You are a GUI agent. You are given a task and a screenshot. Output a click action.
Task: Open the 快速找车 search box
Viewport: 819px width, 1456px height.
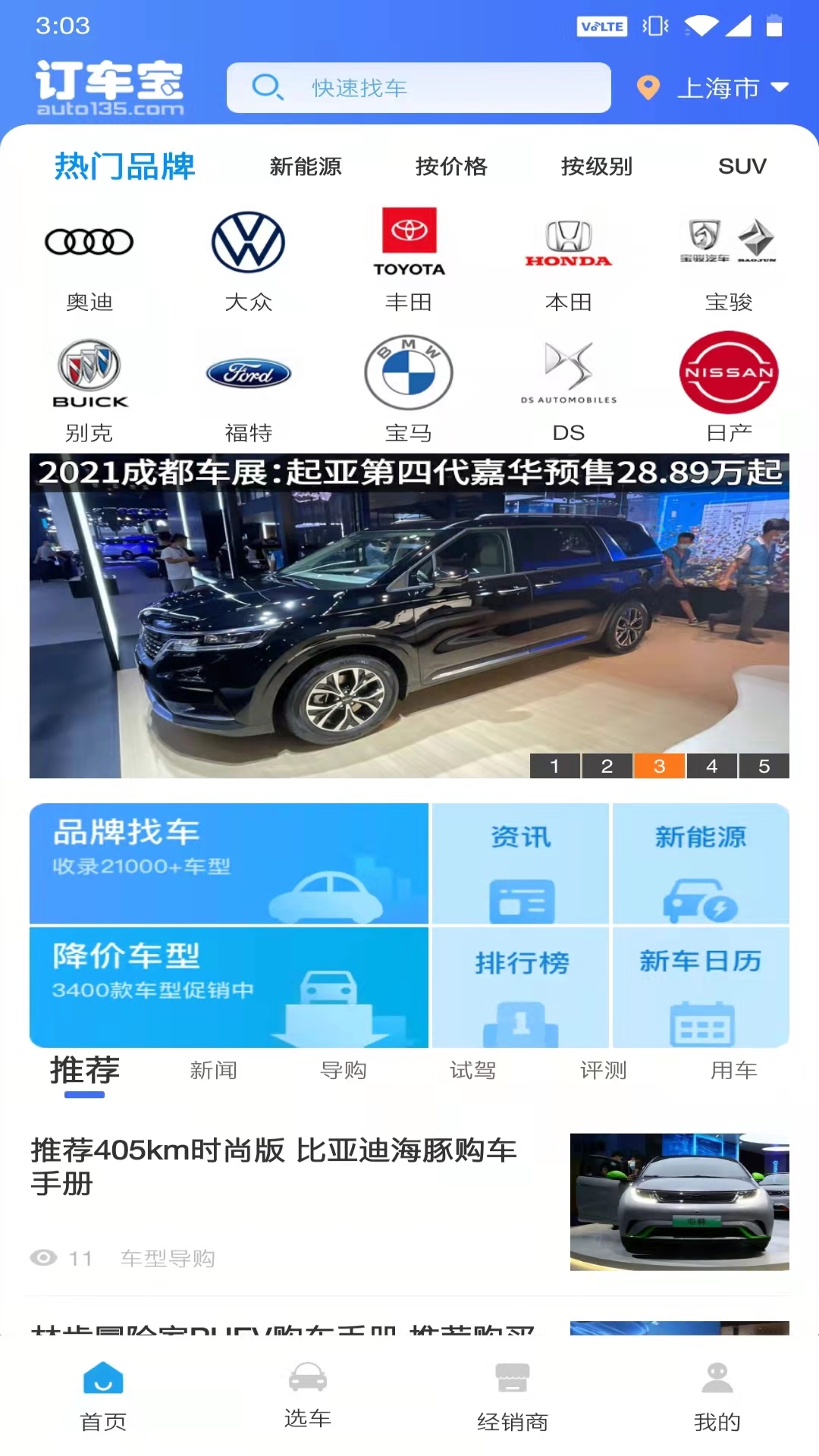419,88
